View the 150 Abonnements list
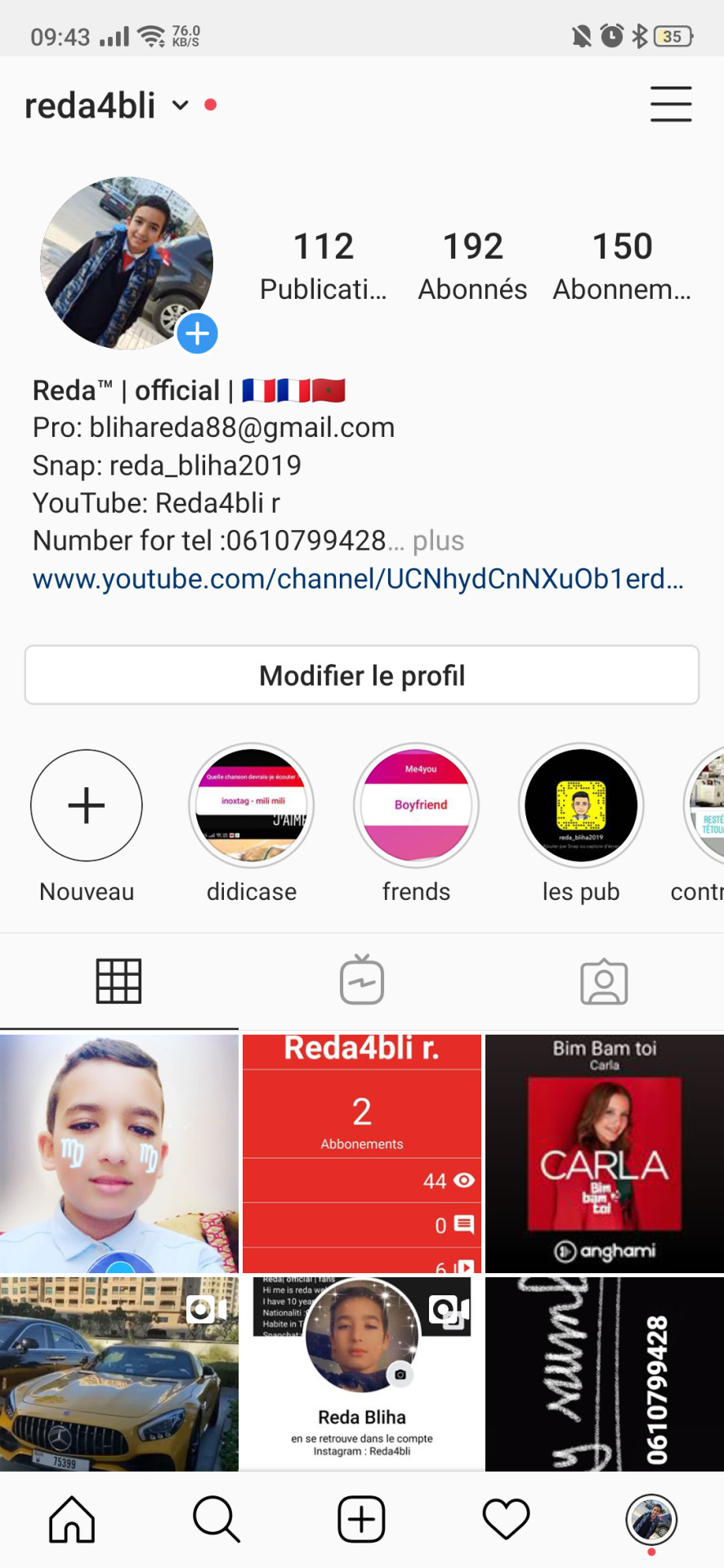 621,265
